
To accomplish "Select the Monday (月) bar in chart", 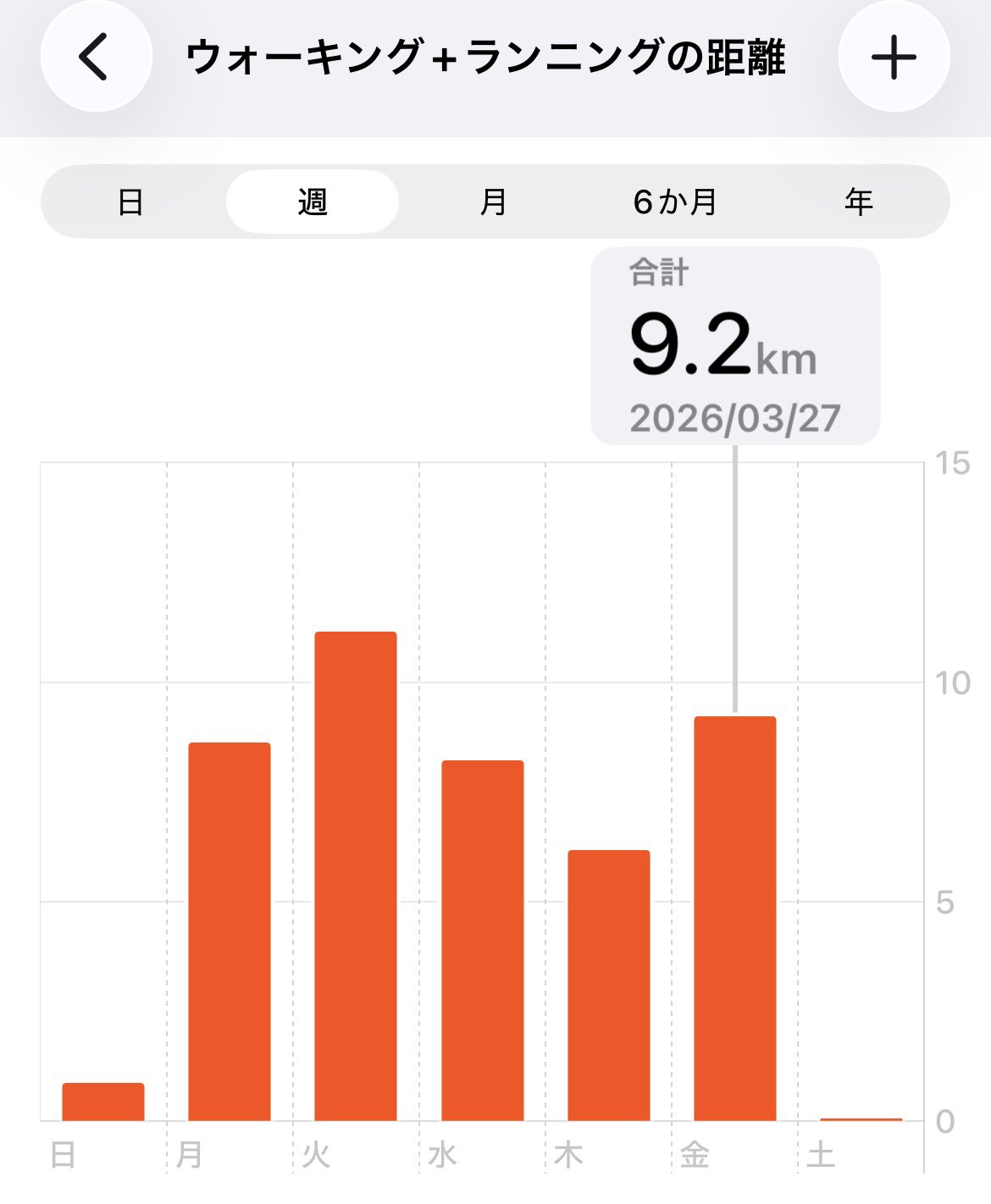I will [230, 931].
